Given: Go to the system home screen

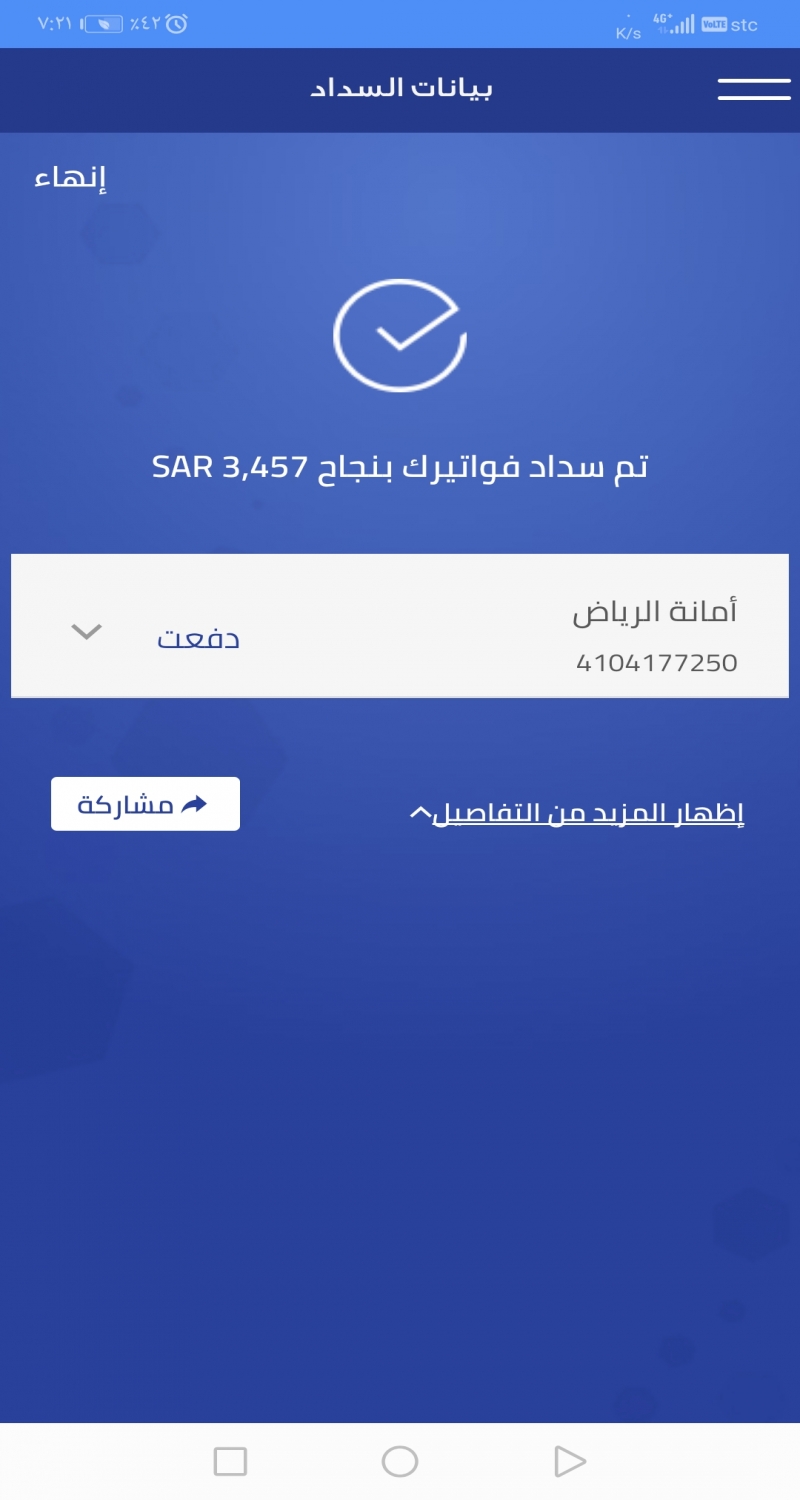Looking at the screenshot, I should tap(400, 1461).
